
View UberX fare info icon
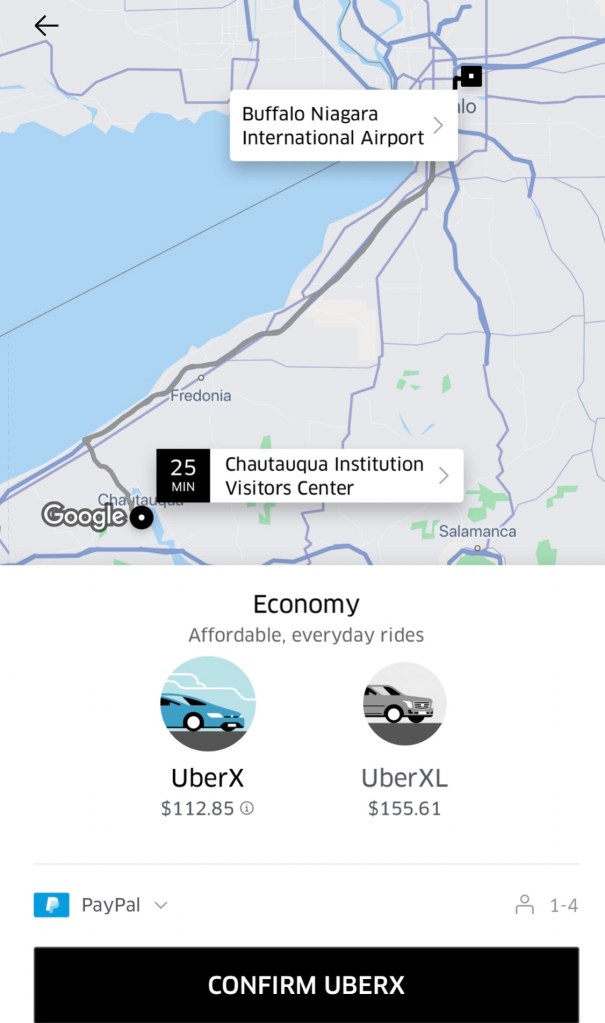pyautogui.click(x=247, y=808)
